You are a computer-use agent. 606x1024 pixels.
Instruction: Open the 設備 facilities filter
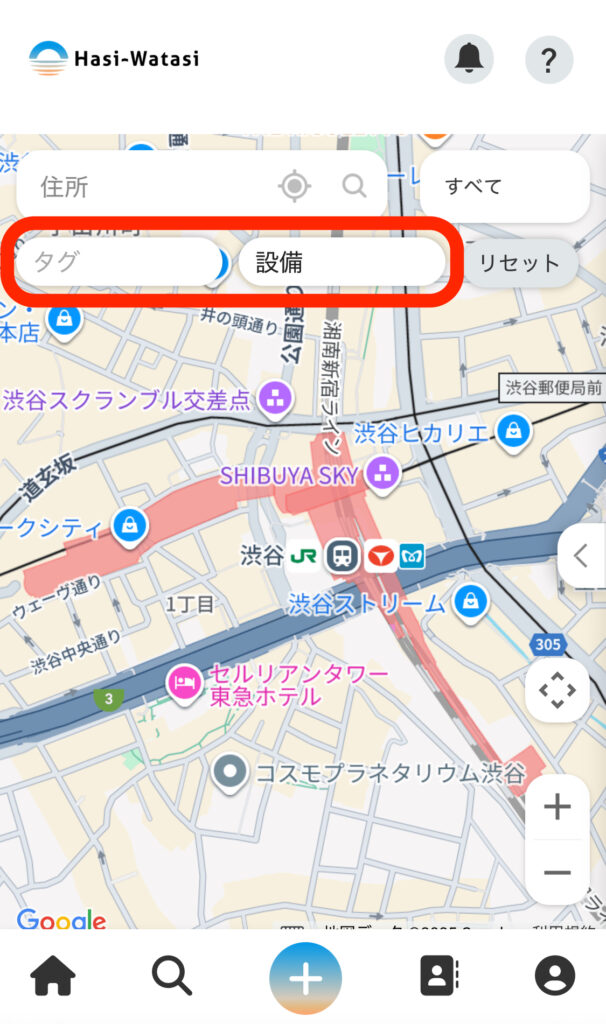pyautogui.click(x=340, y=263)
